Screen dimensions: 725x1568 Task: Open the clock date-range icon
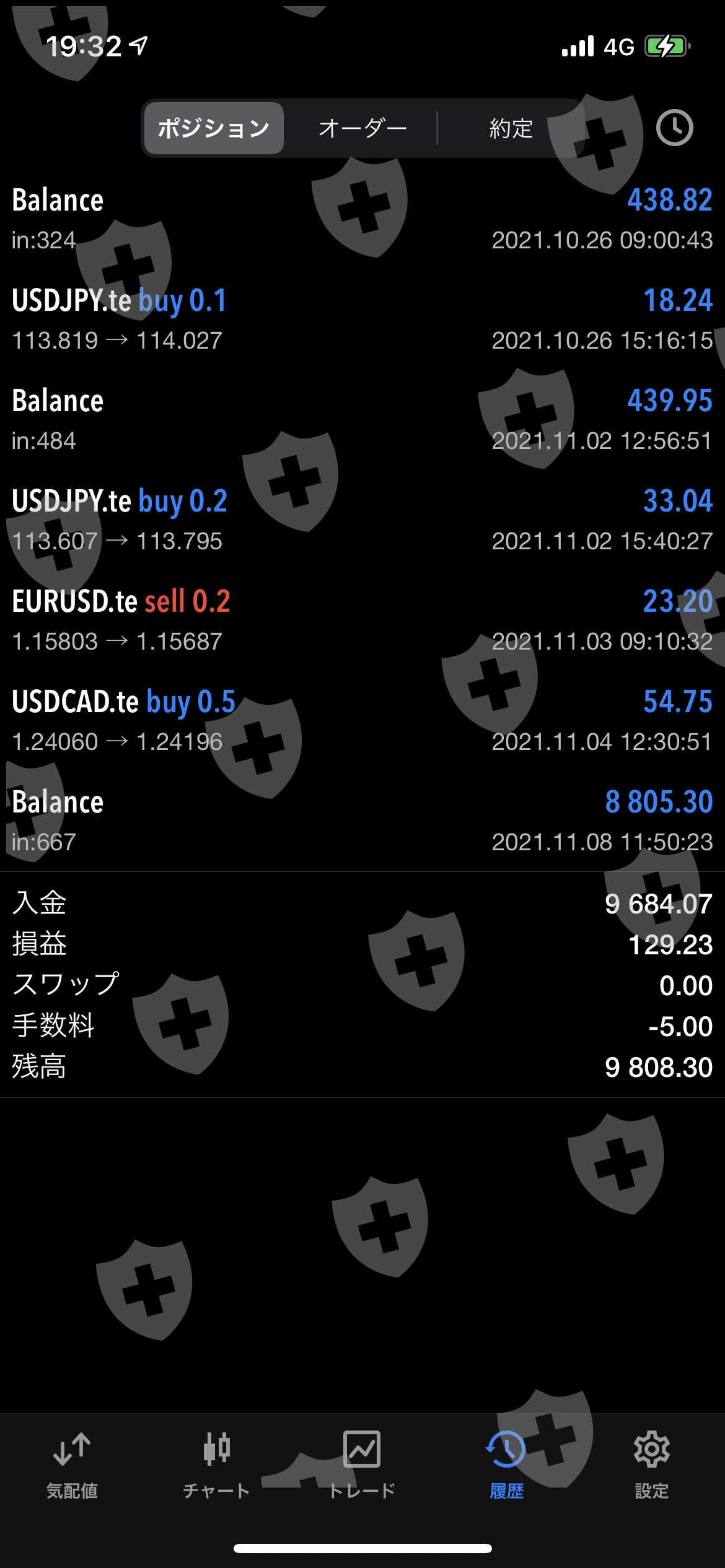click(674, 128)
